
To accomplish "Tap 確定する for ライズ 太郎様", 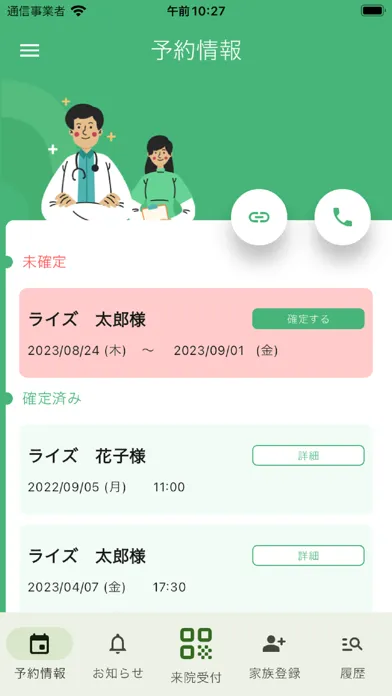I will pyautogui.click(x=308, y=319).
